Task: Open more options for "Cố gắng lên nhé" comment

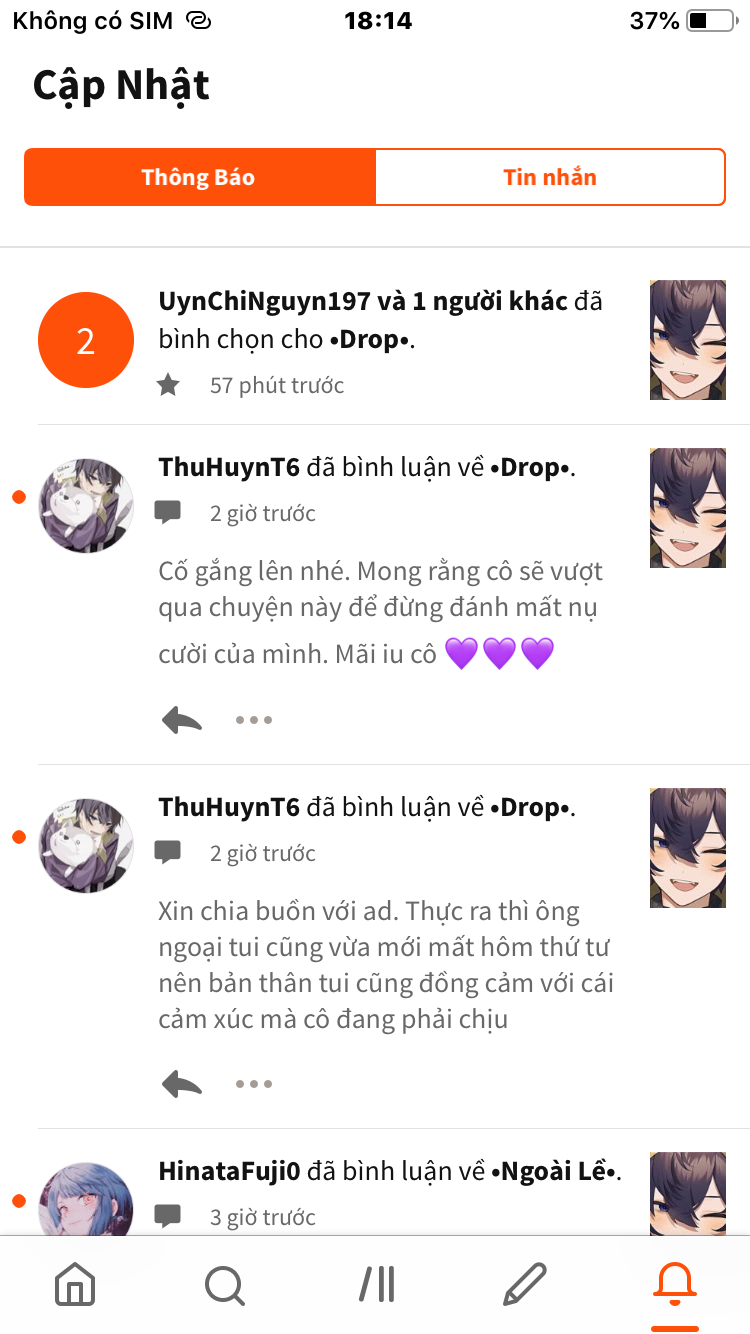Action: point(254,720)
